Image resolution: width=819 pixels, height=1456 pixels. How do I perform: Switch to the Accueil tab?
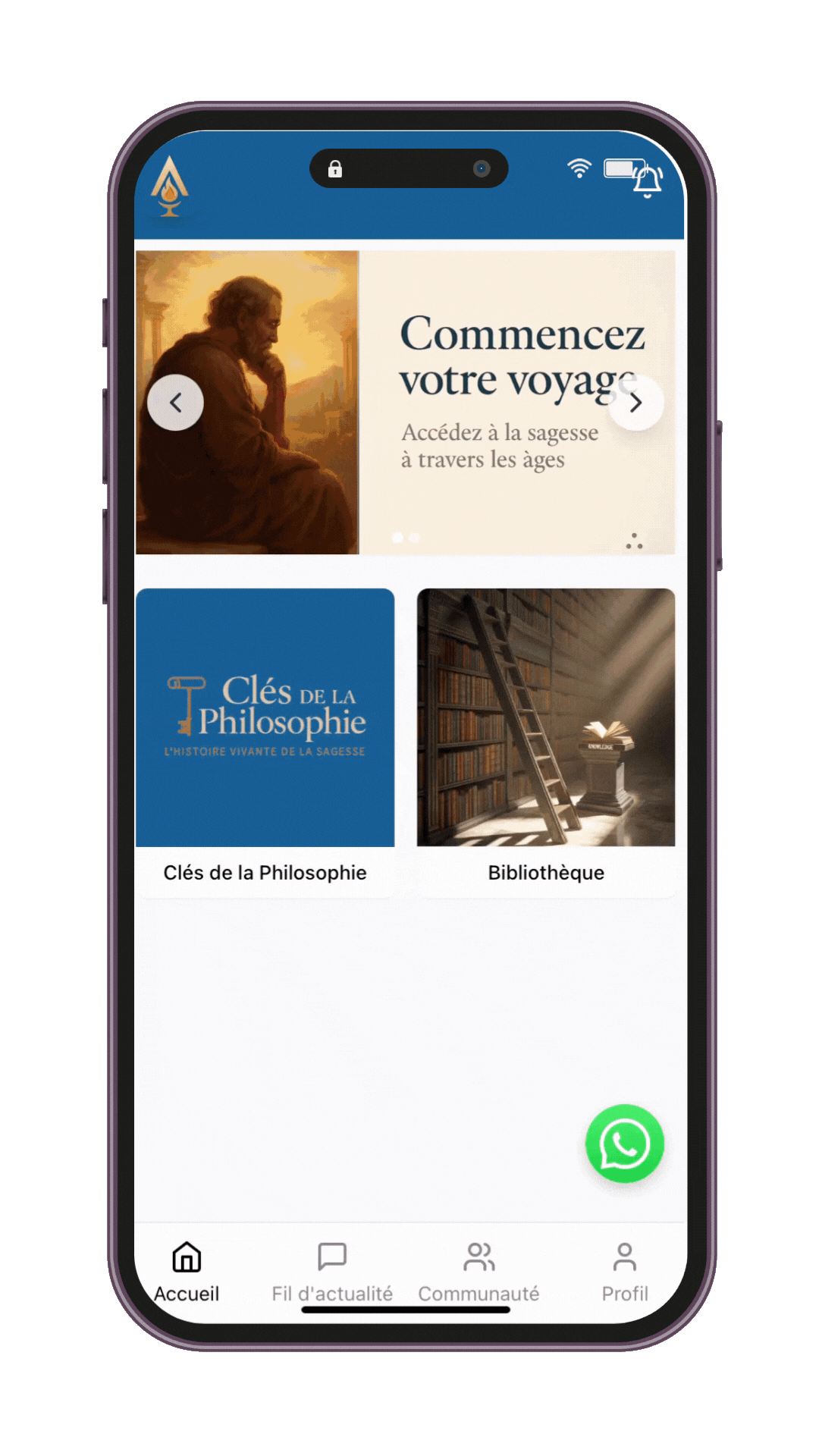[x=187, y=1272]
